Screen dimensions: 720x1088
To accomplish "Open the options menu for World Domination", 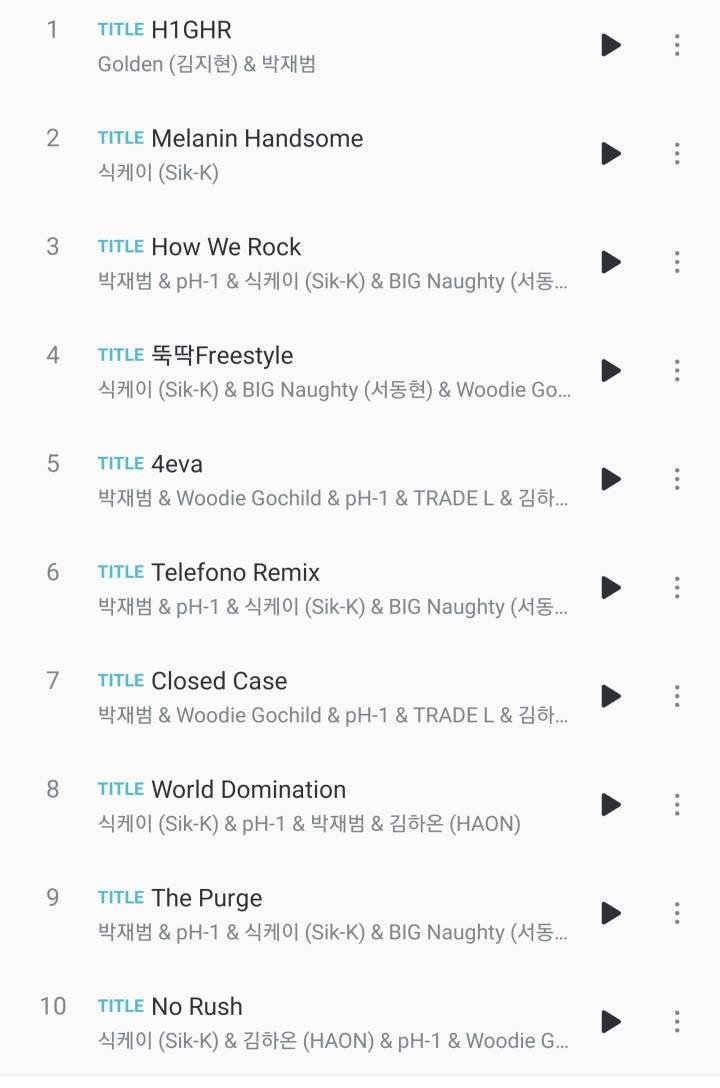I will (676, 804).
